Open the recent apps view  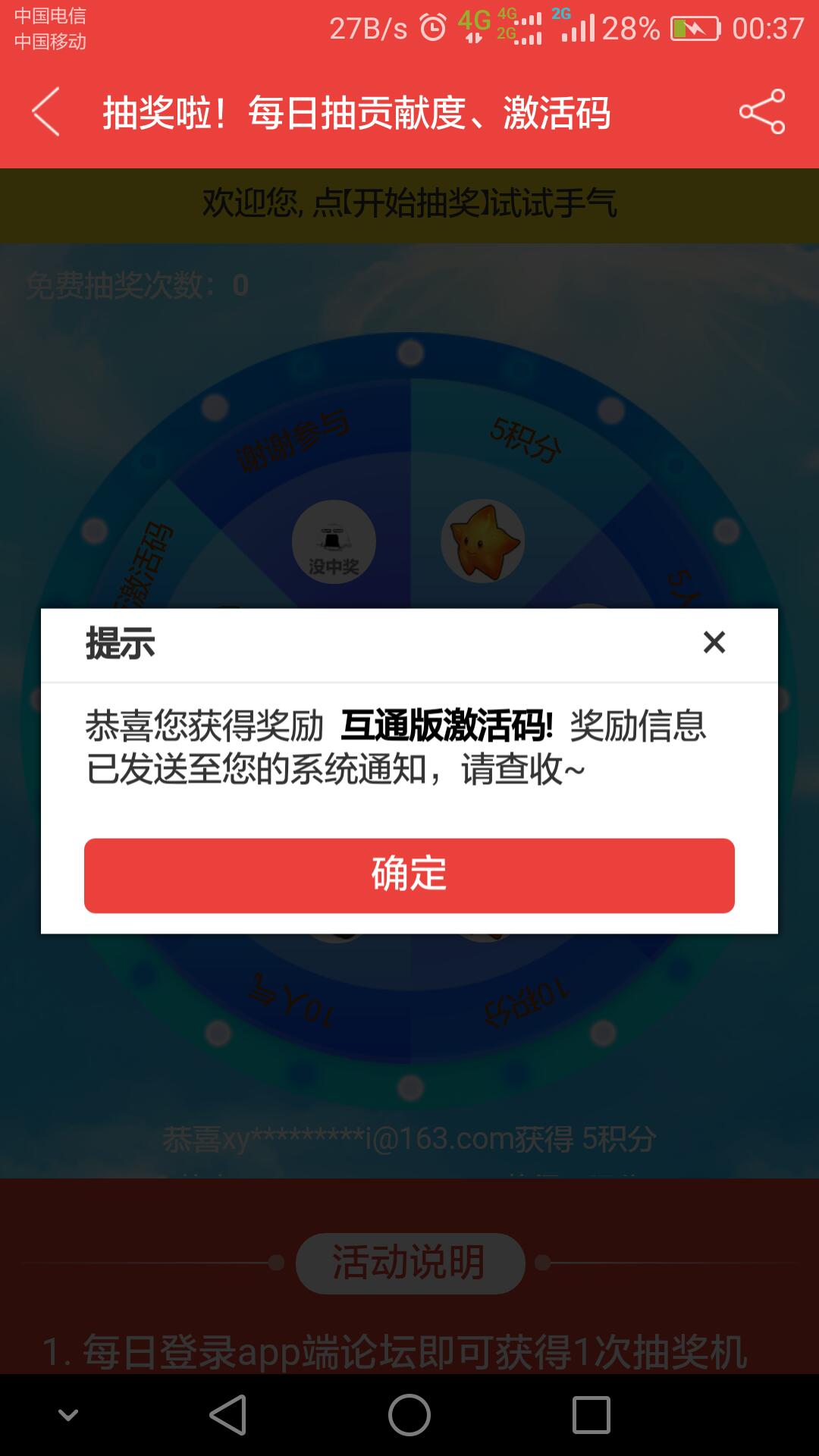tap(591, 1415)
